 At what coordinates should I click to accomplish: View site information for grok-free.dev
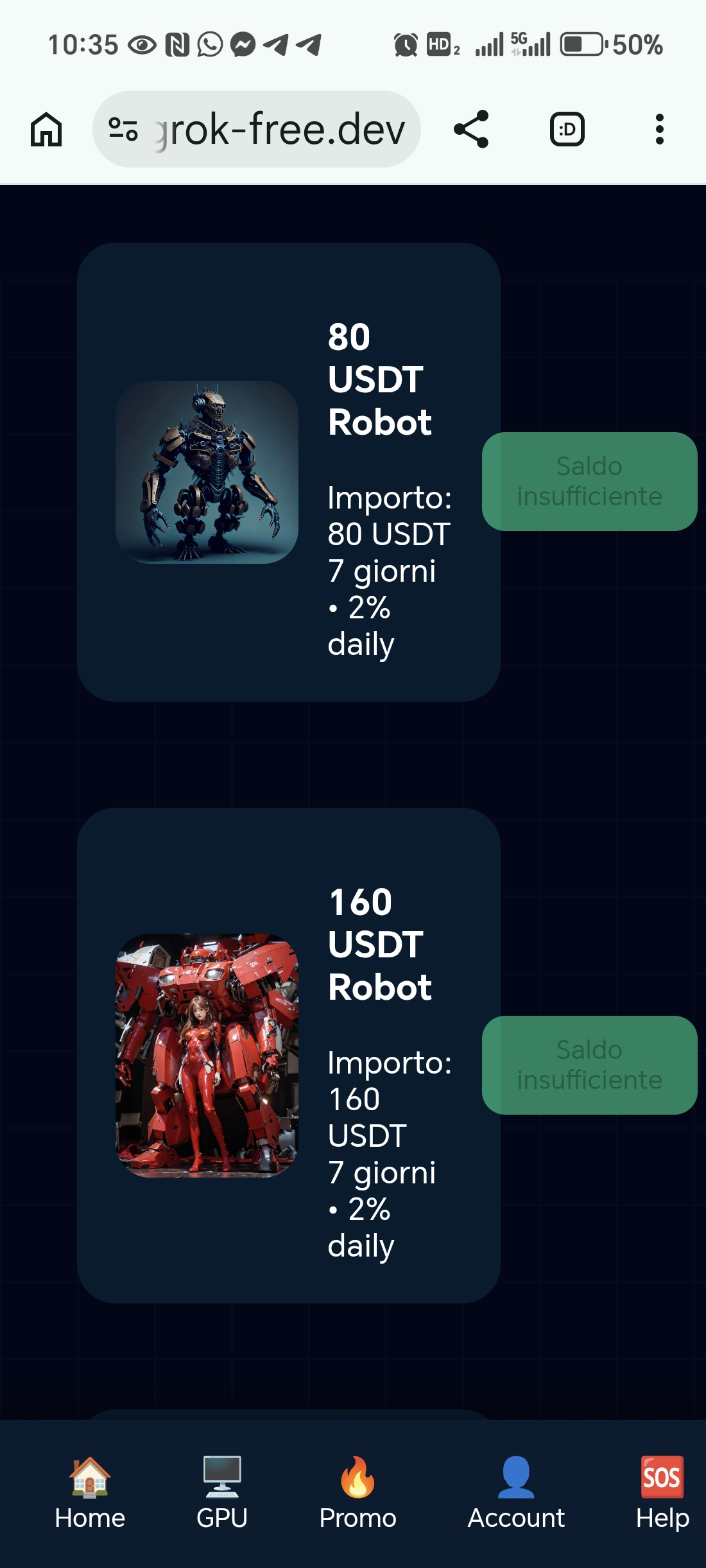click(123, 129)
